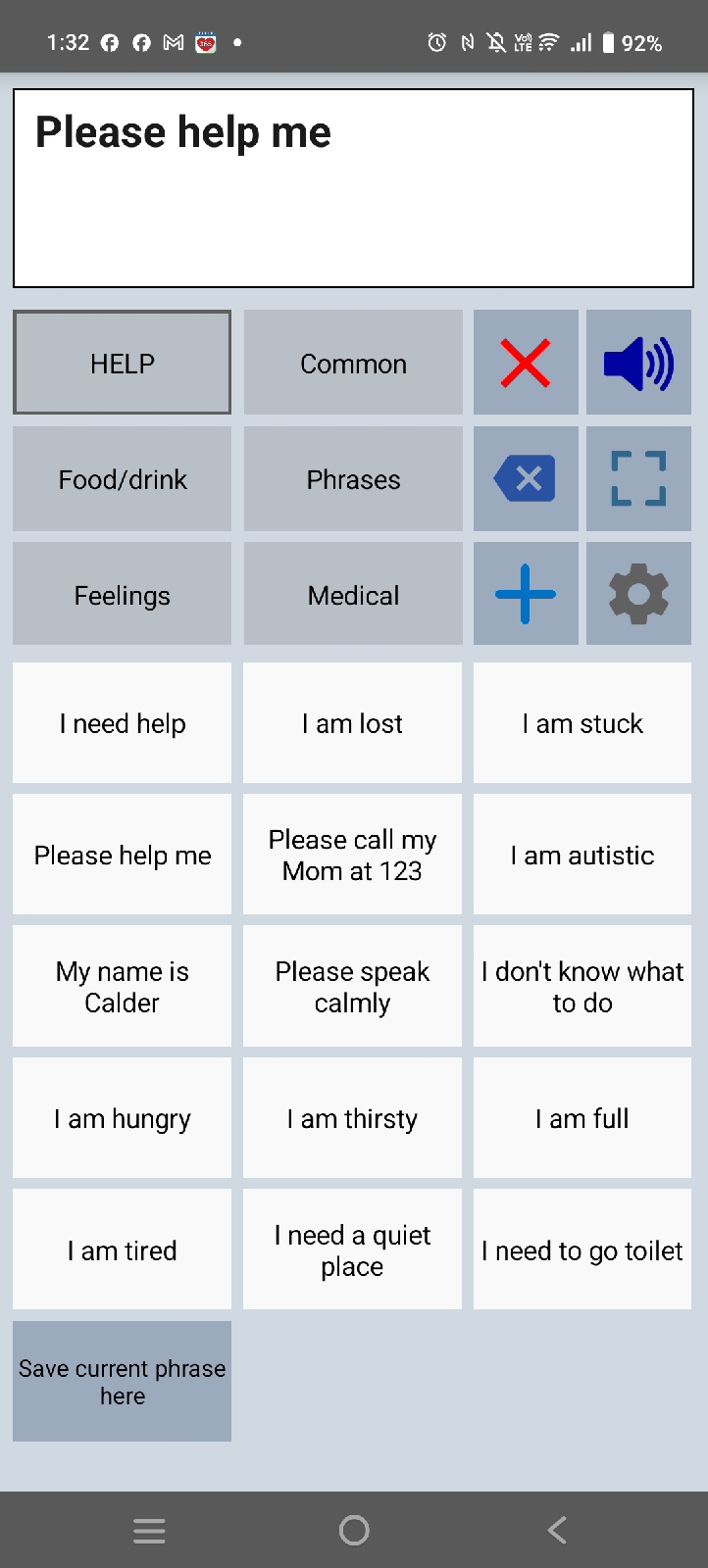708x1568 pixels.
Task: Speak the phrase aloud with the speaker icon
Action: (x=638, y=363)
